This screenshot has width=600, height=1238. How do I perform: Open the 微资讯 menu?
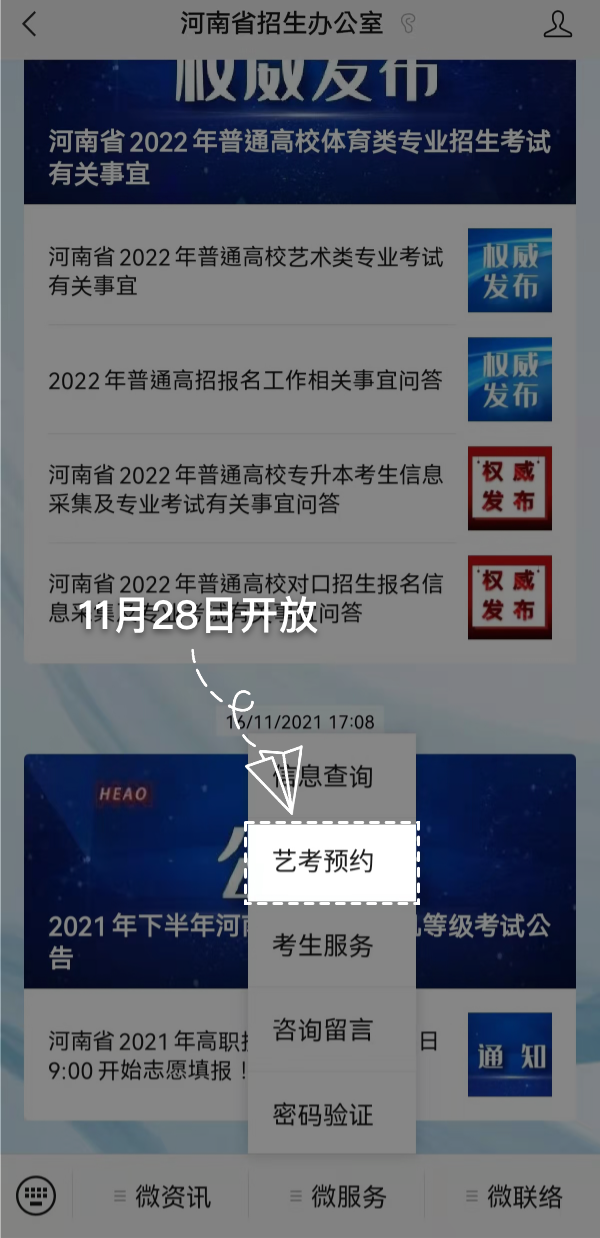click(x=162, y=1196)
